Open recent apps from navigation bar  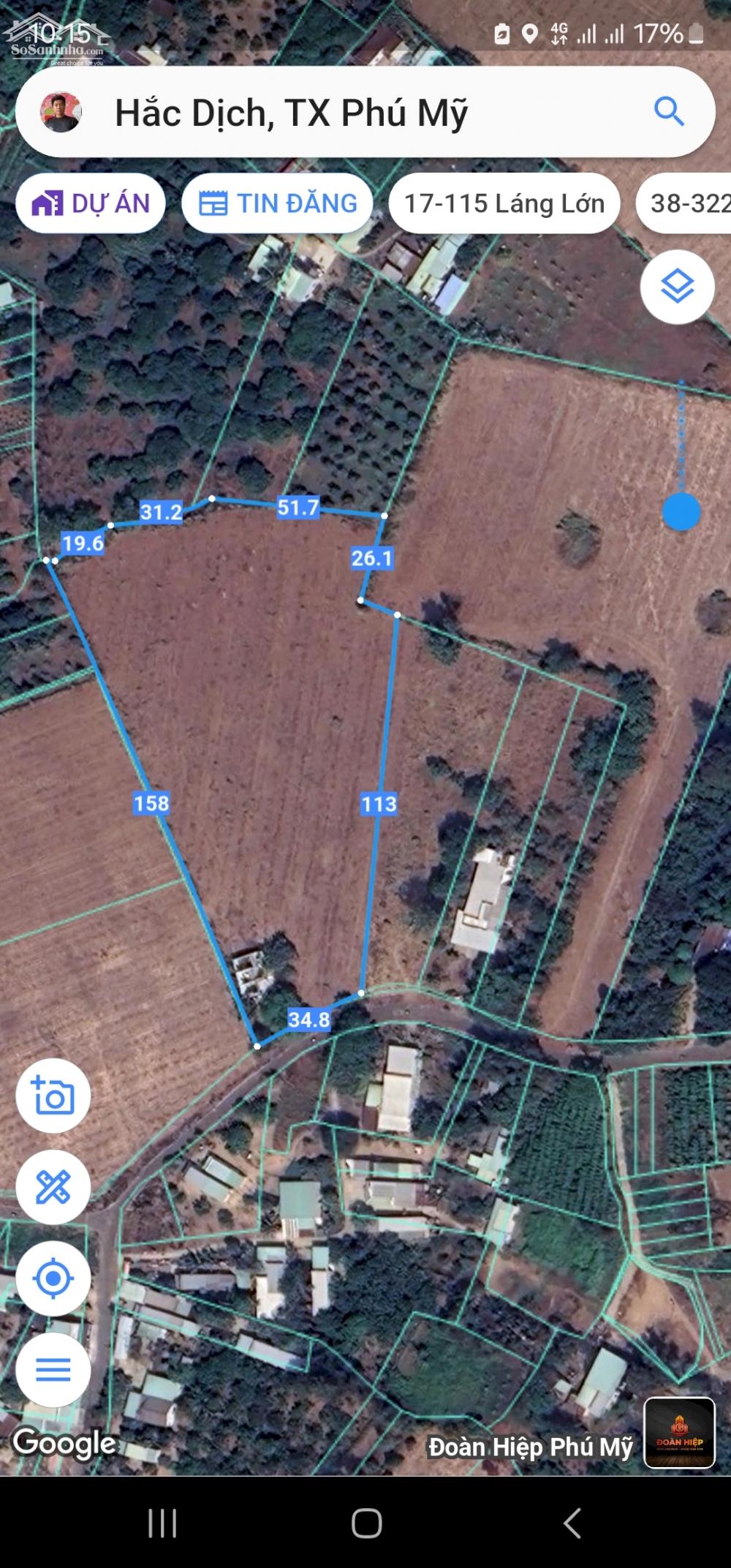point(162,1524)
